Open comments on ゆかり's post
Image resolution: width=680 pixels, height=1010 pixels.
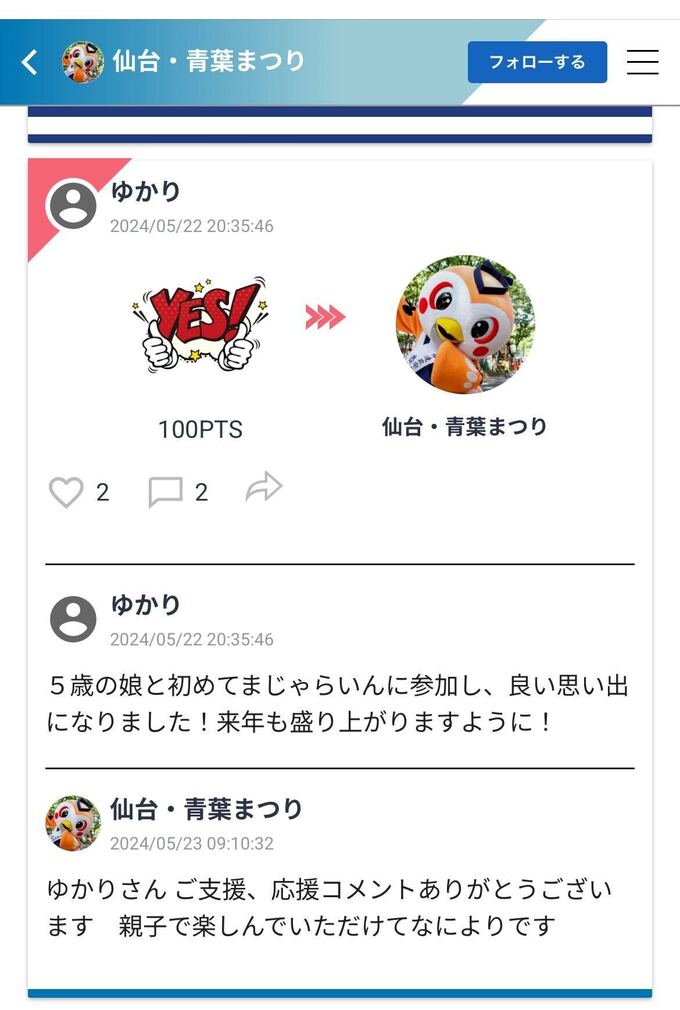click(165, 492)
